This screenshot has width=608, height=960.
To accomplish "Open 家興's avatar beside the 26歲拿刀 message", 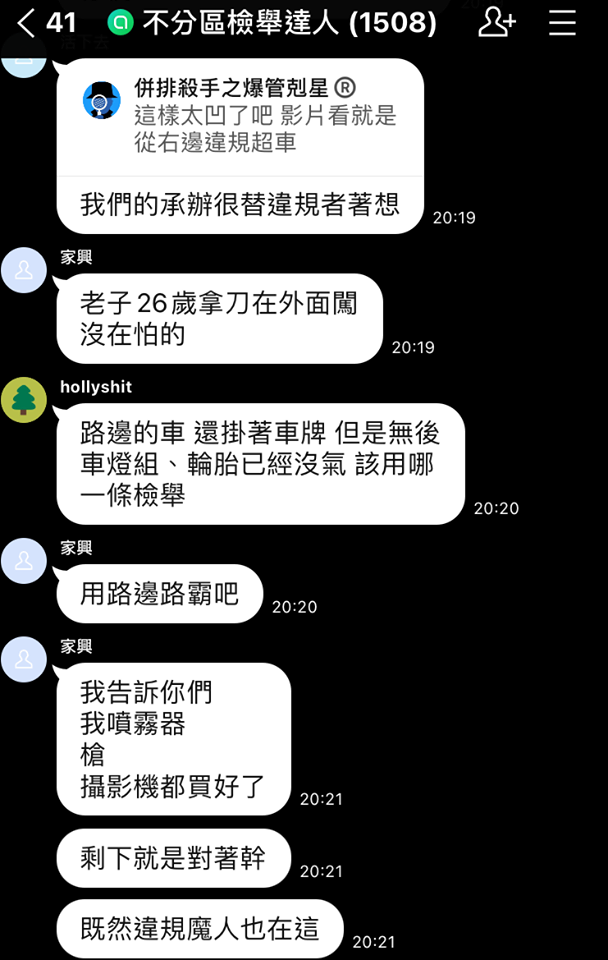I will [x=24, y=270].
